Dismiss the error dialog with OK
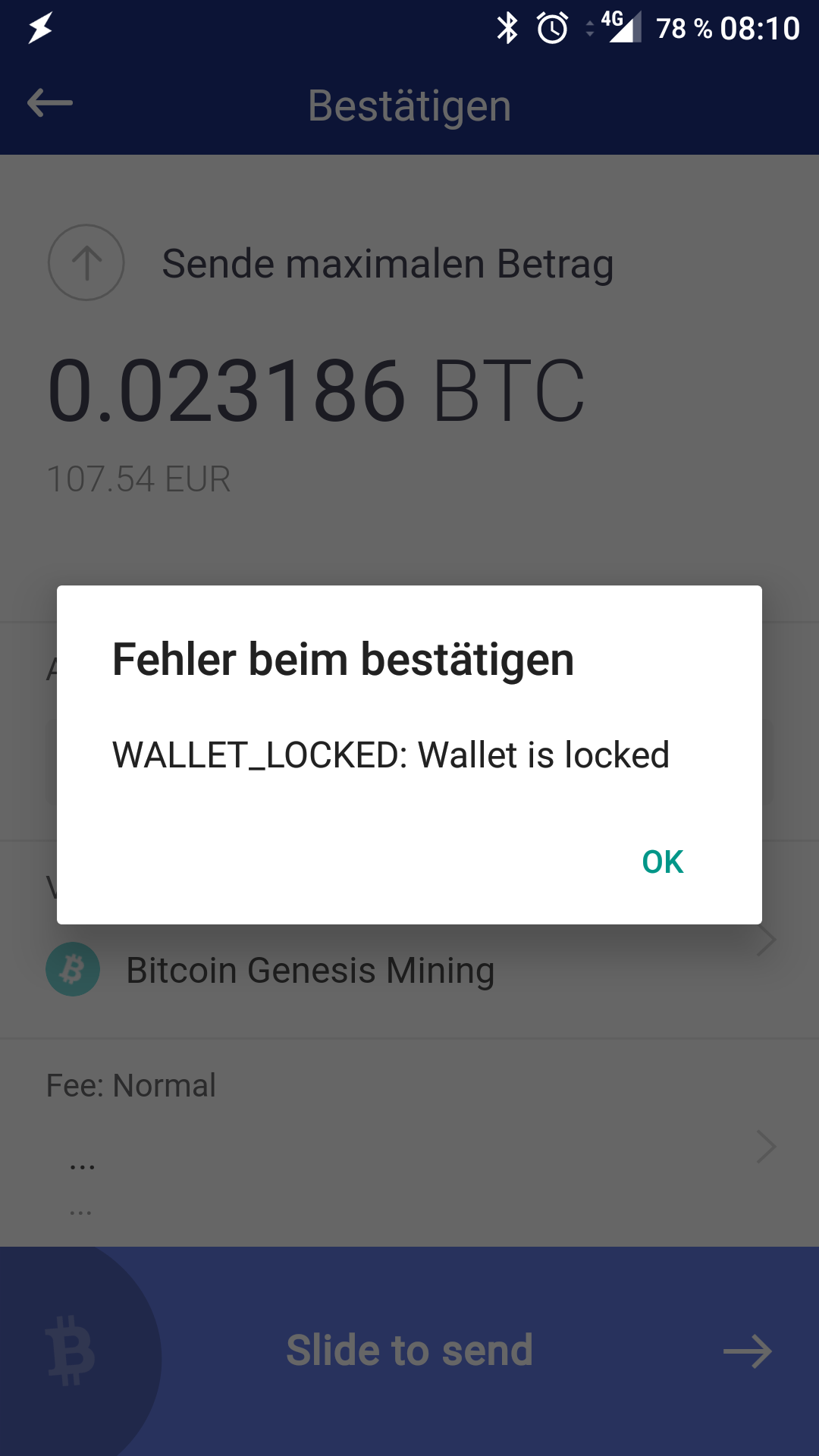The width and height of the screenshot is (819, 1456). pyautogui.click(x=662, y=861)
